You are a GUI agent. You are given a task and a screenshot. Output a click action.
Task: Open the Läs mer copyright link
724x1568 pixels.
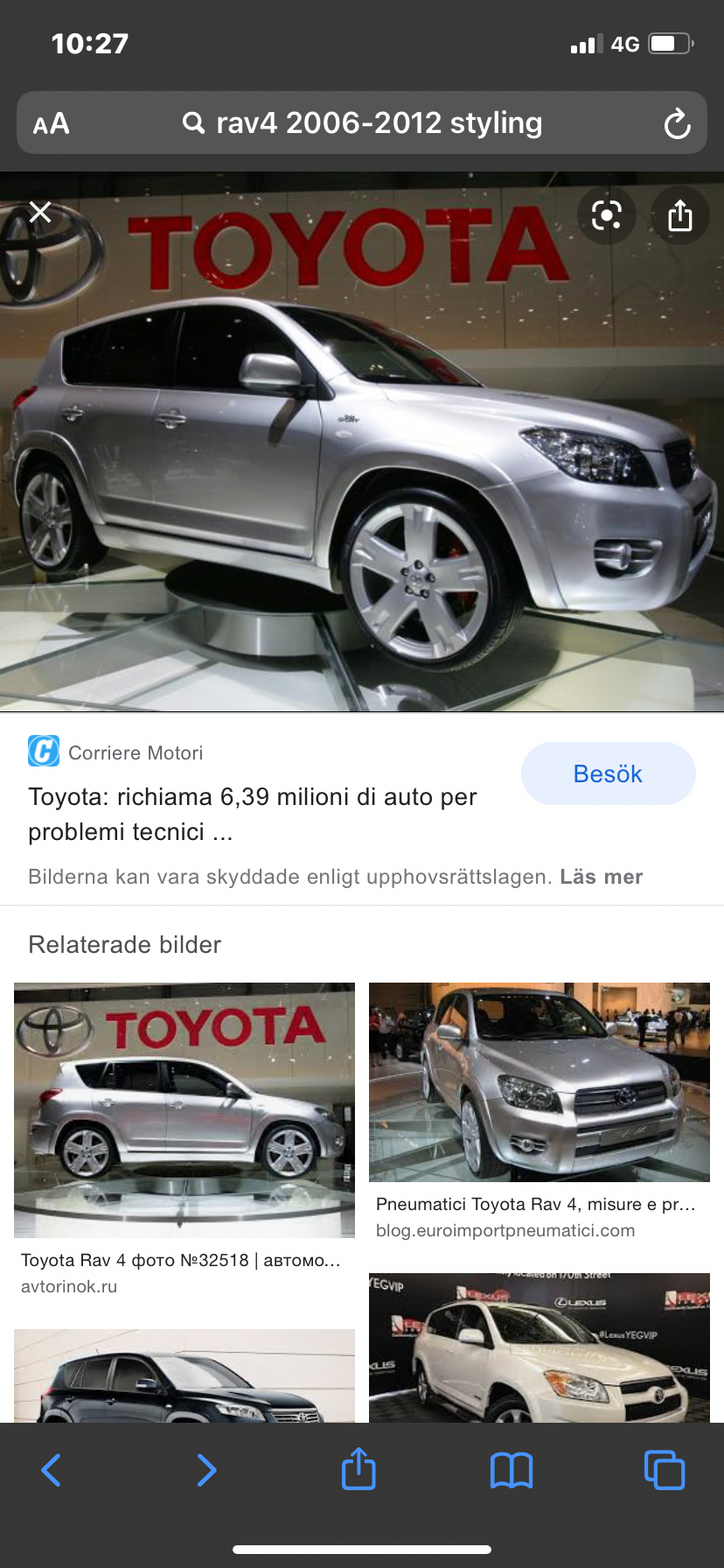601,877
